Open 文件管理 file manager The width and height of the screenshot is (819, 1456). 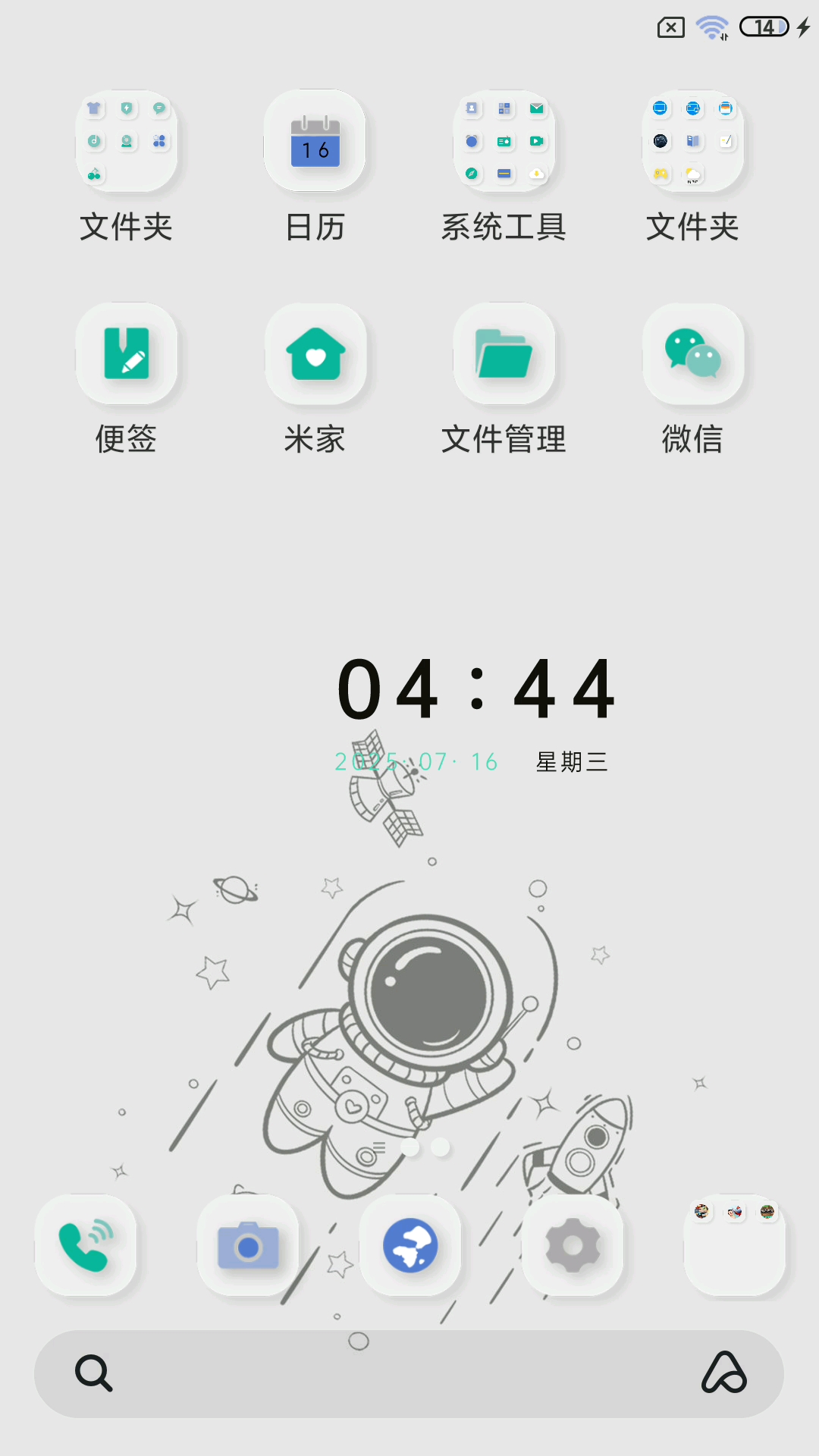[x=504, y=354]
